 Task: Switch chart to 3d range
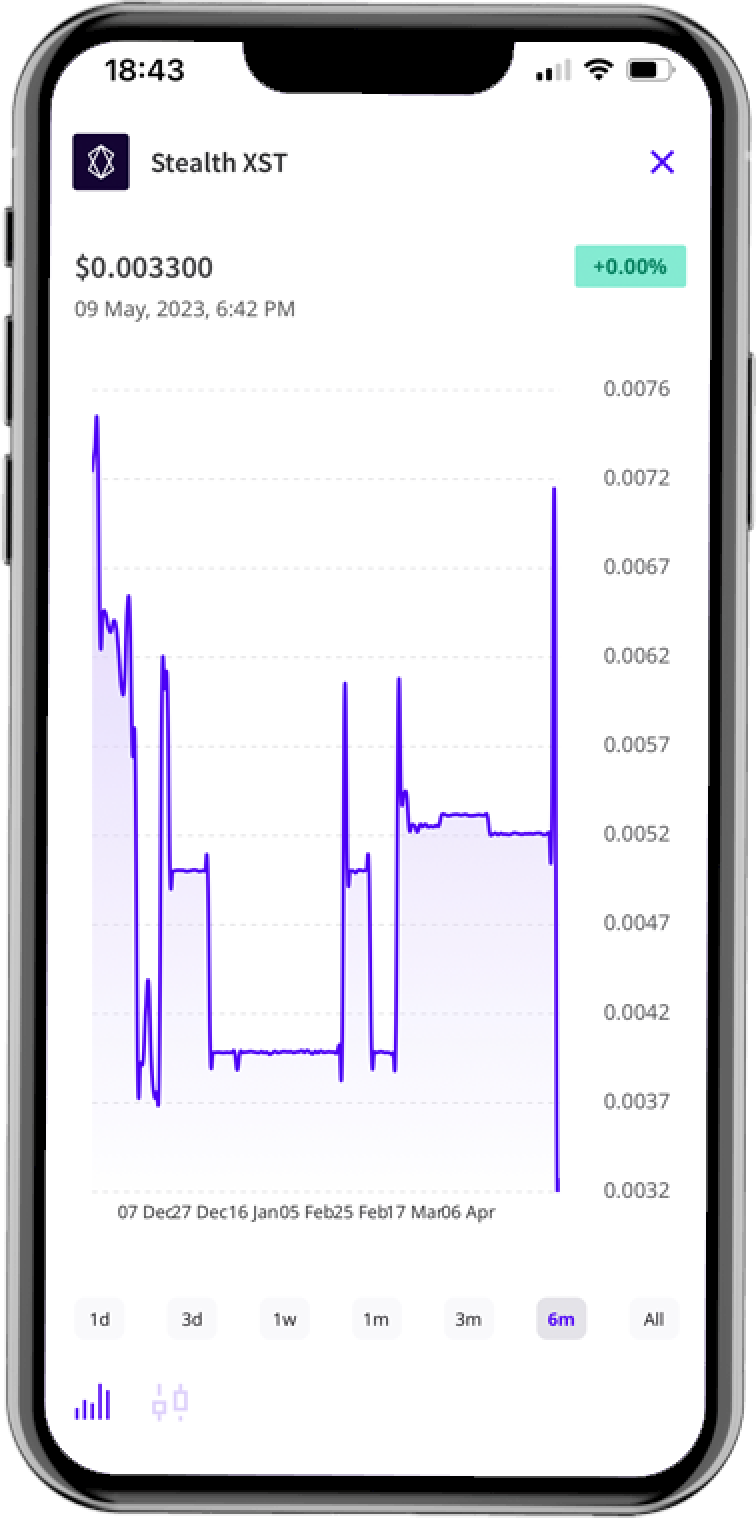(x=192, y=1319)
